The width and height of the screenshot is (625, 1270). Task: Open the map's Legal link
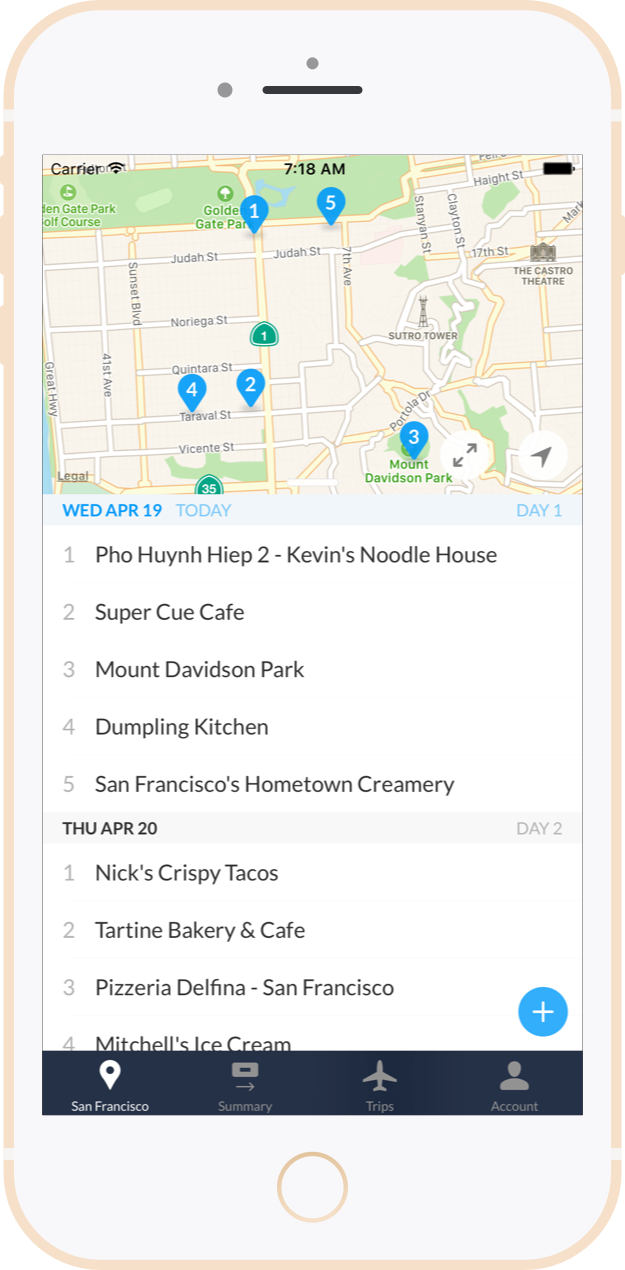[73, 477]
